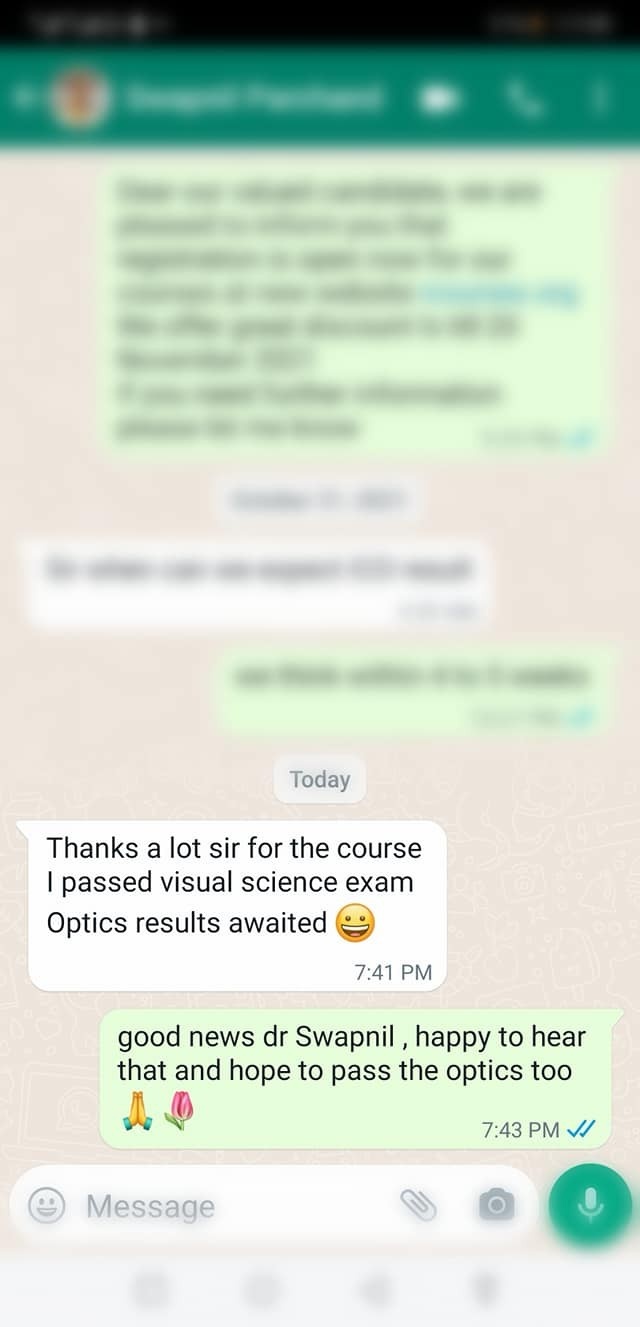Record a voice message with the microphone
Image resolution: width=640 pixels, height=1327 pixels.
pyautogui.click(x=591, y=1204)
